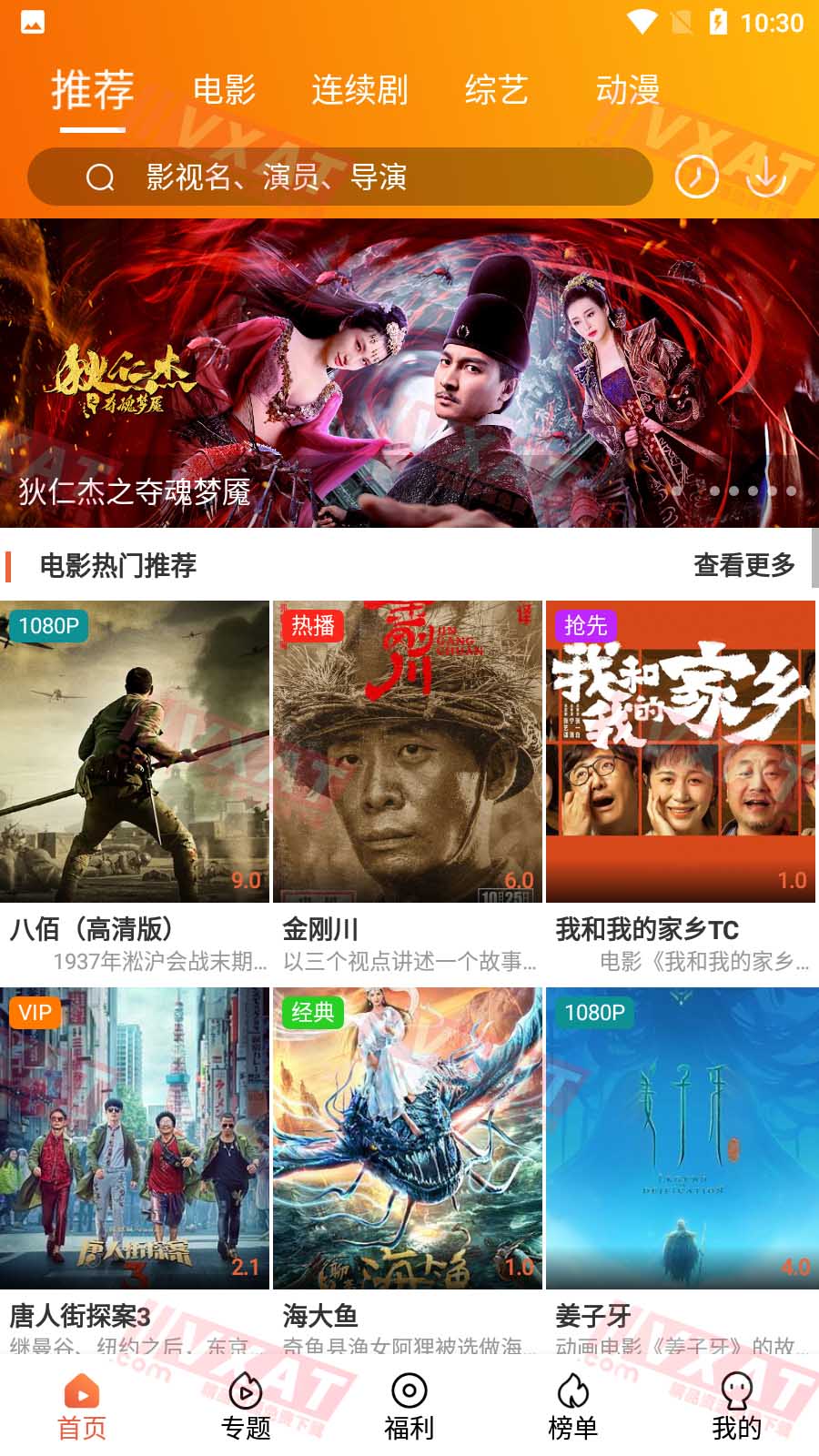Tap the search magnifier icon

click(x=100, y=177)
